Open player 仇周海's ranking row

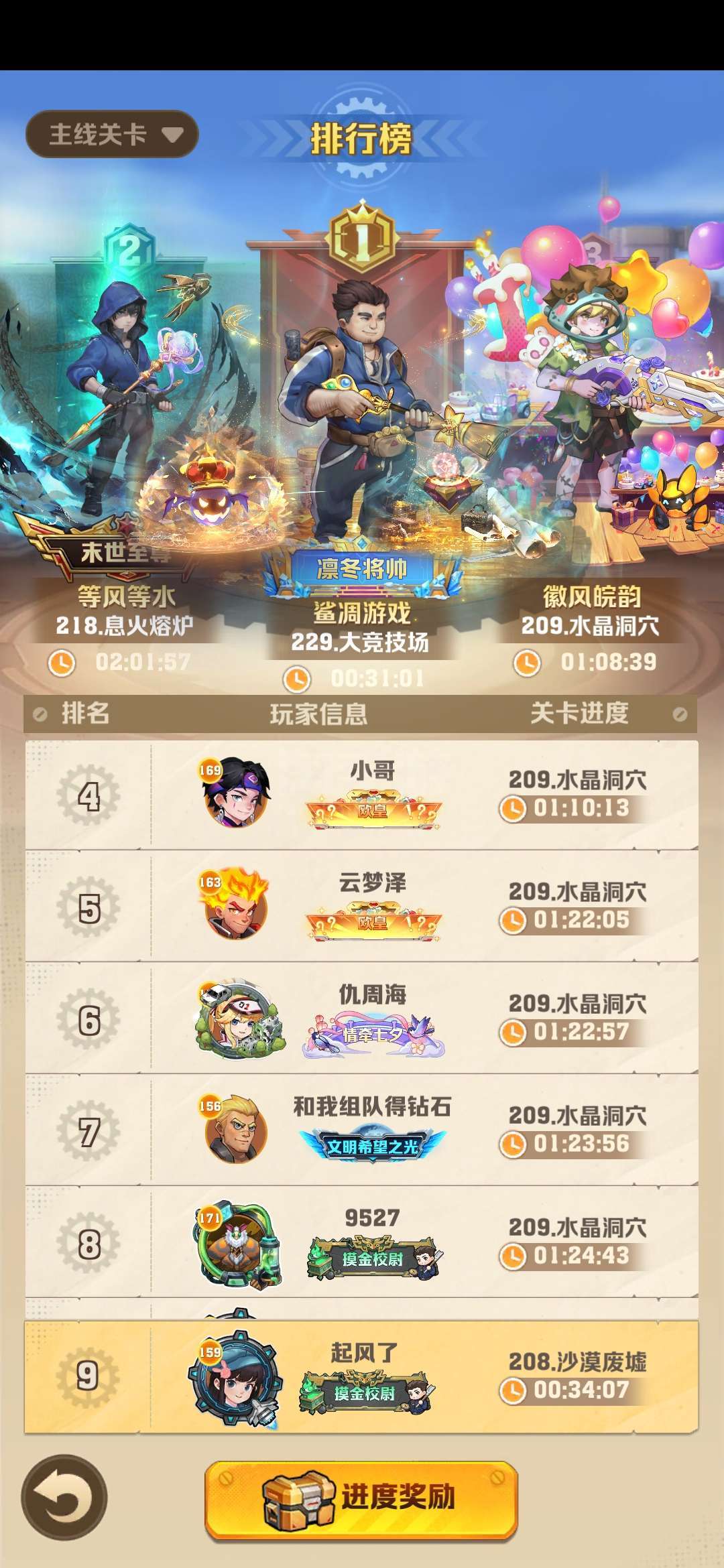[x=361, y=1019]
